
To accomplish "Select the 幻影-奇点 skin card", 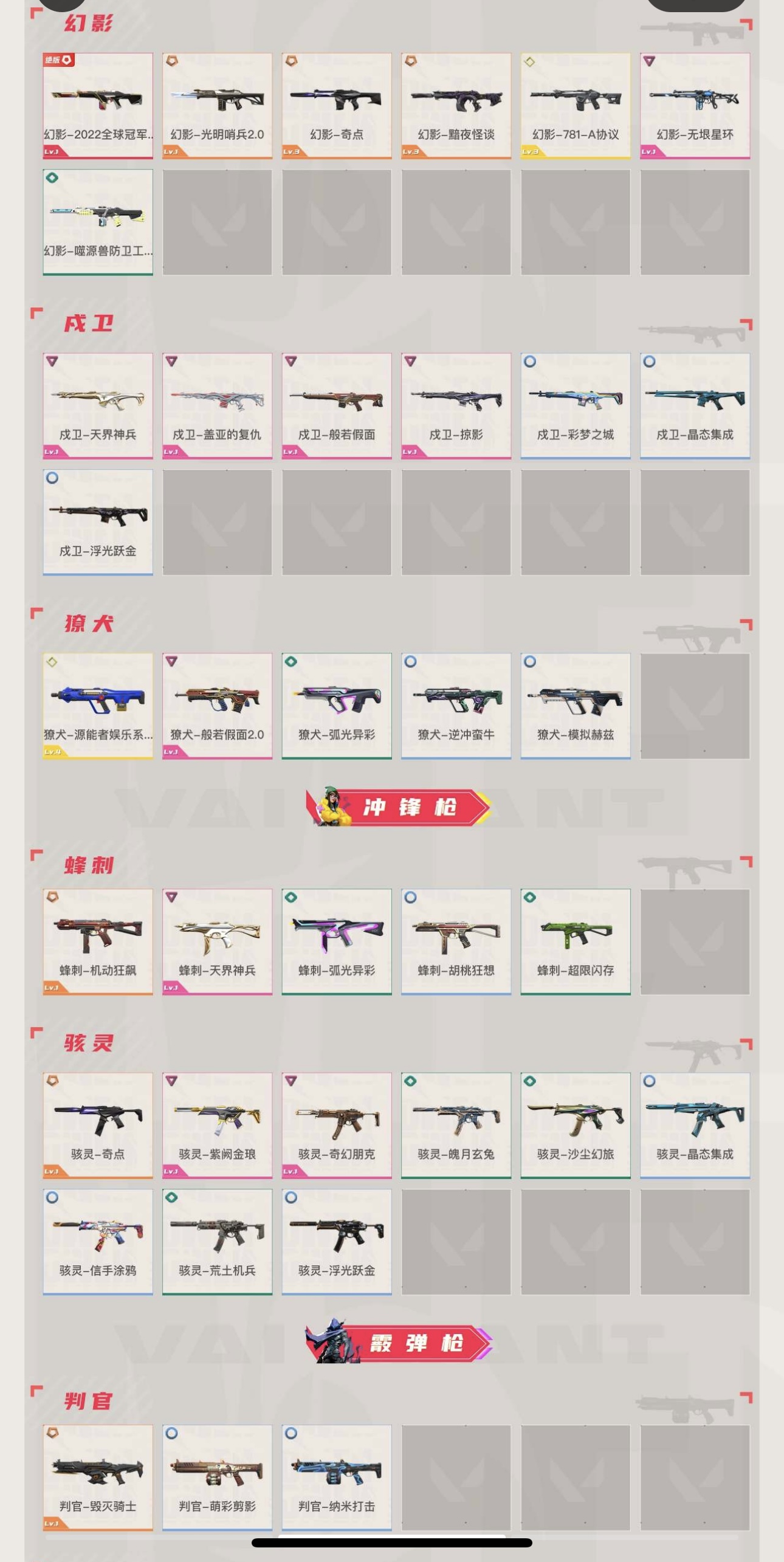I will point(337,106).
